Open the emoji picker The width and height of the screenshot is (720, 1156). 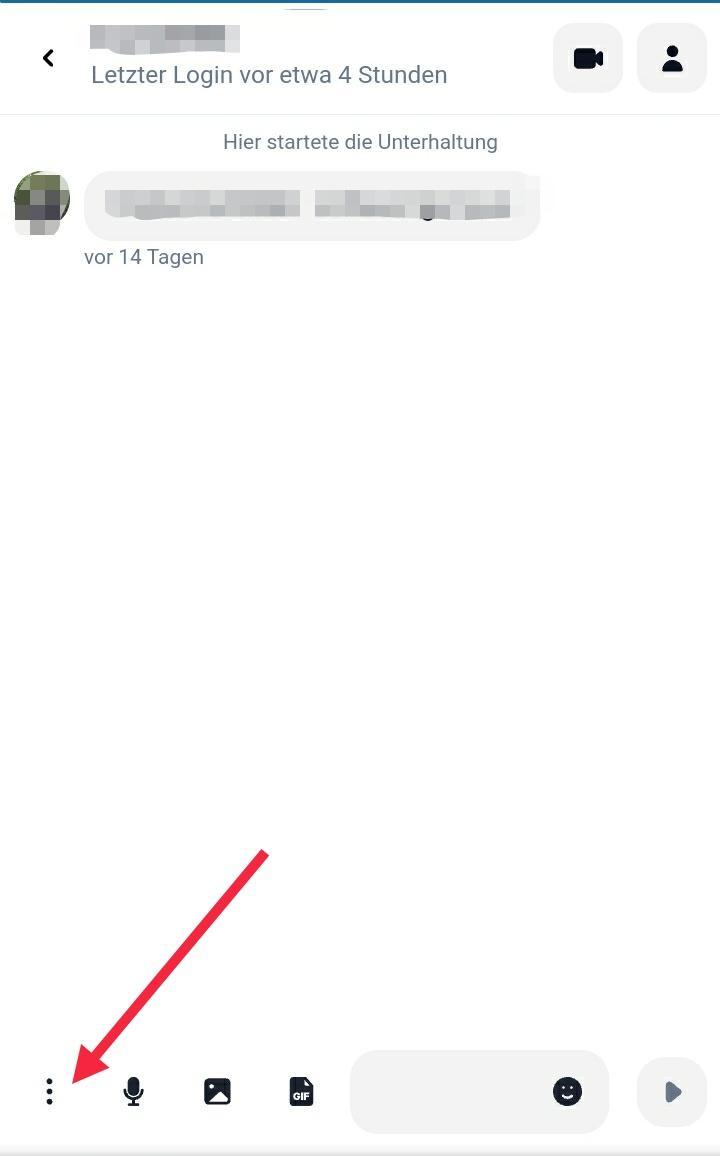(x=567, y=1091)
